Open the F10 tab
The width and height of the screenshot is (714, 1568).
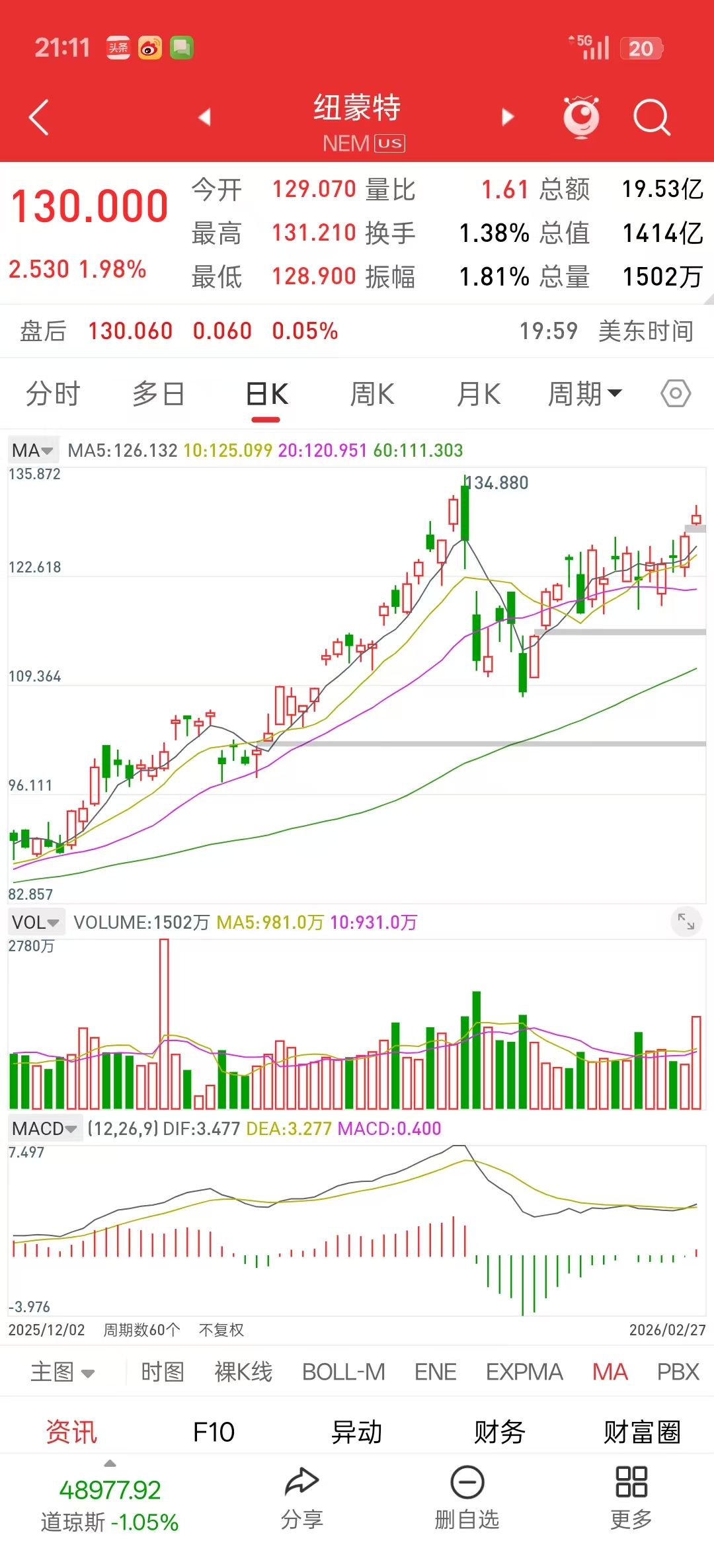point(214,1432)
